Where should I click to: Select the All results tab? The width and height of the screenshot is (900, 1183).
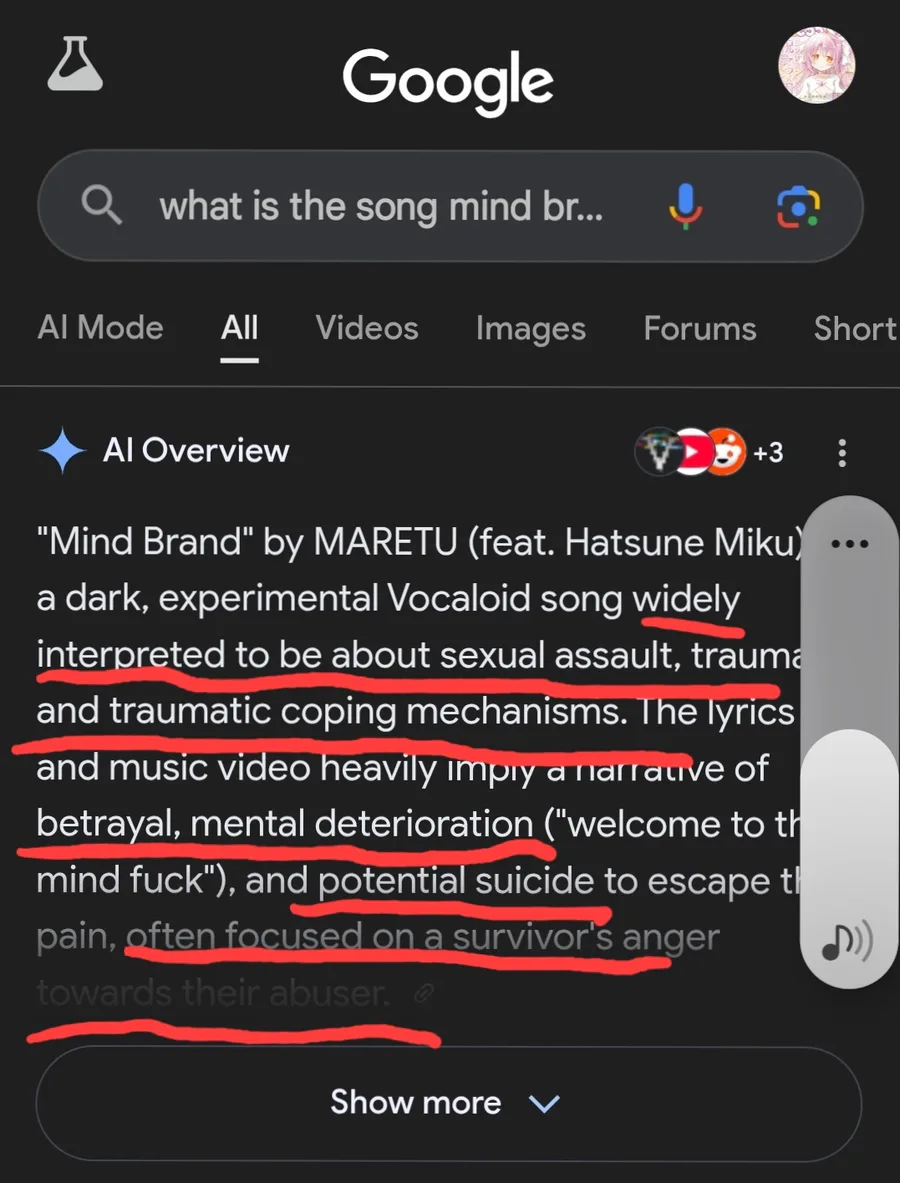[239, 328]
